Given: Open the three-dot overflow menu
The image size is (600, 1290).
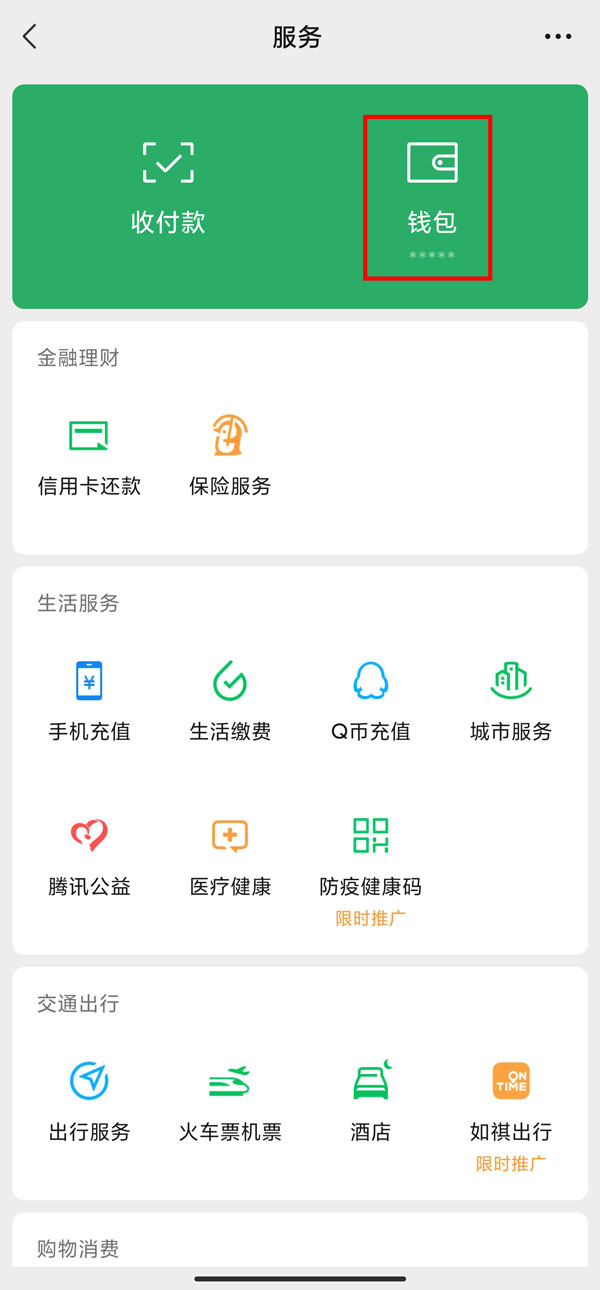Looking at the screenshot, I should [558, 37].
